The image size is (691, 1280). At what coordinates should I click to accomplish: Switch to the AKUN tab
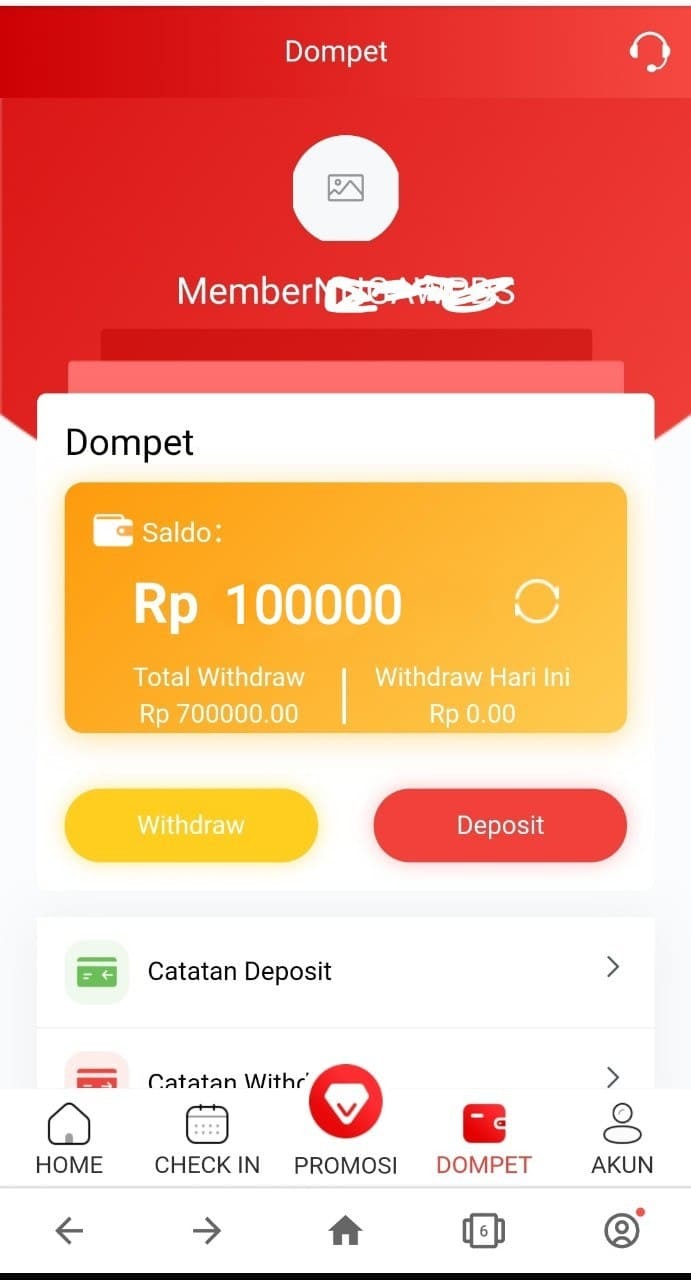pos(622,1140)
